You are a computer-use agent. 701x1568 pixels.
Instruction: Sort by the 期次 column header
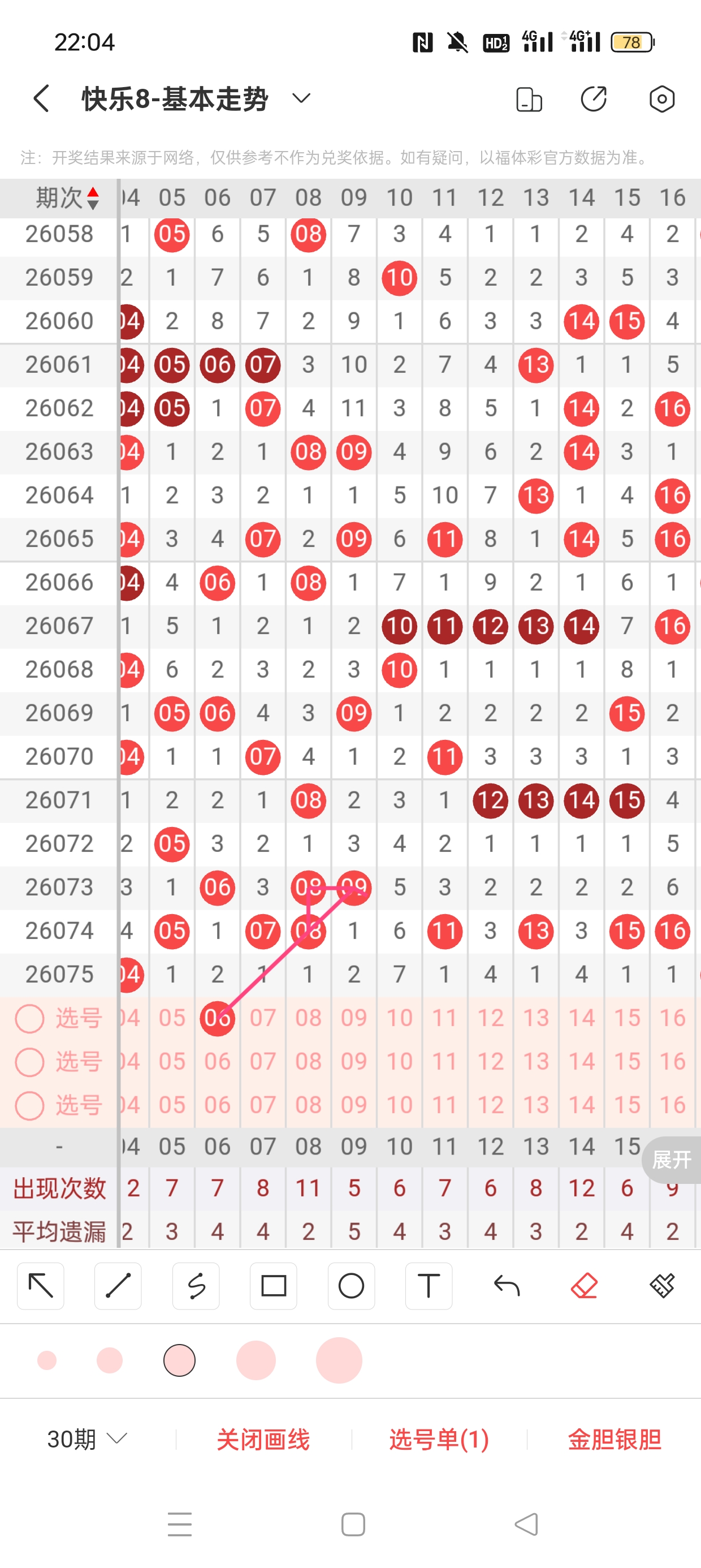(x=66, y=198)
